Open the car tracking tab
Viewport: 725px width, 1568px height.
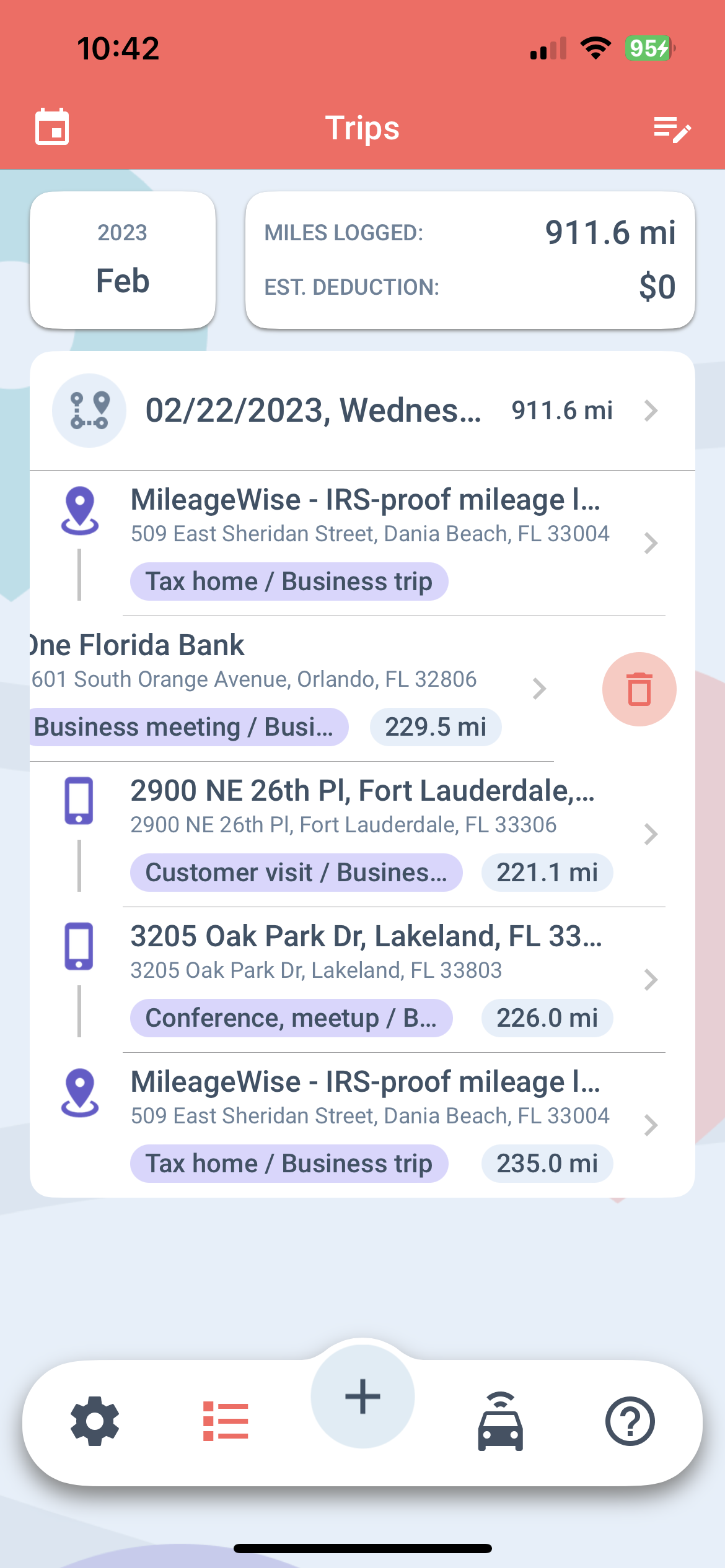pyautogui.click(x=500, y=1421)
